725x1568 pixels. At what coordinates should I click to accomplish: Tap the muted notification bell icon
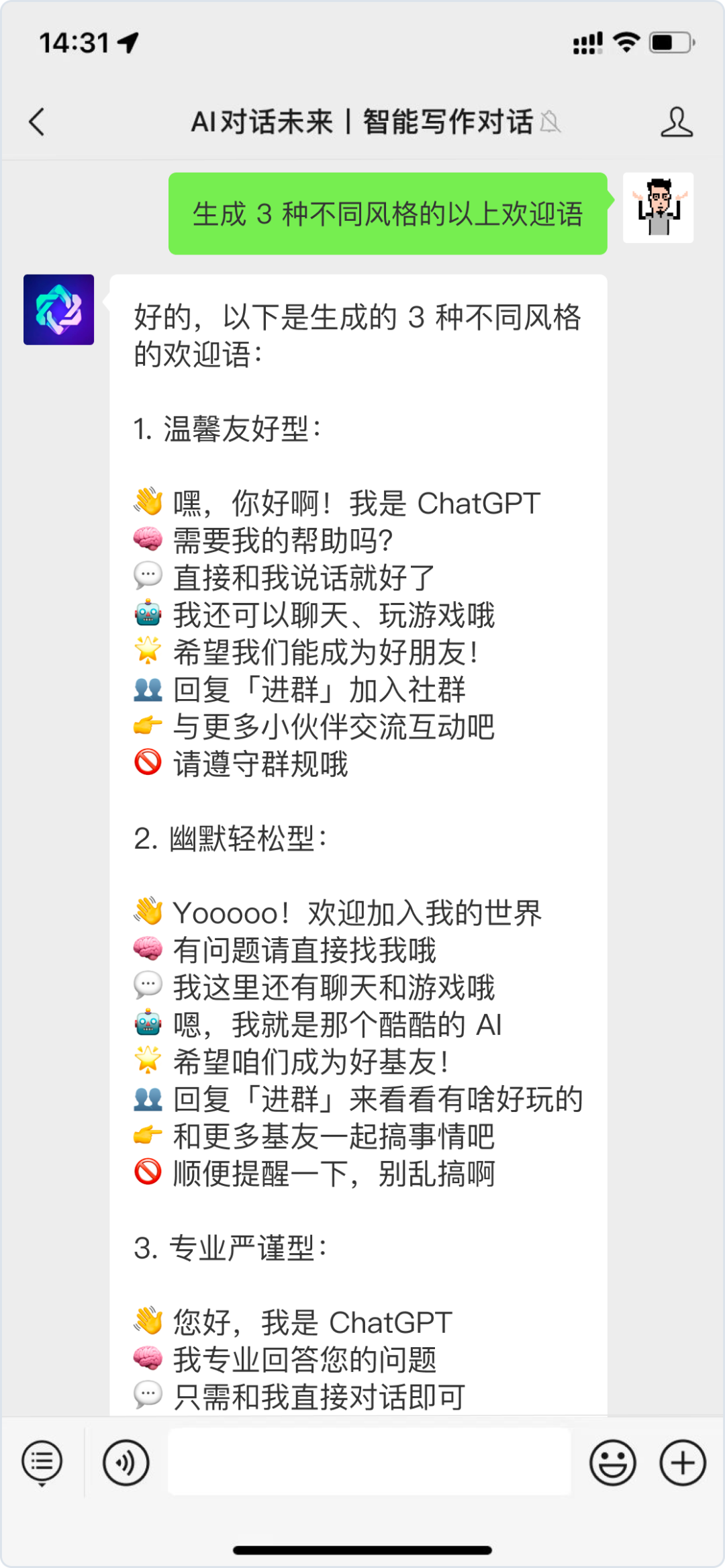coord(552,124)
